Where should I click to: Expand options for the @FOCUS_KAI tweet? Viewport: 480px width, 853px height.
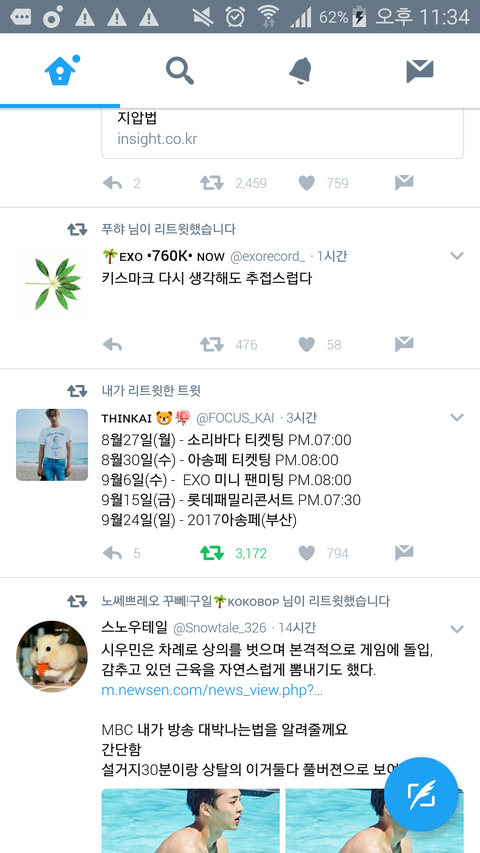[457, 417]
